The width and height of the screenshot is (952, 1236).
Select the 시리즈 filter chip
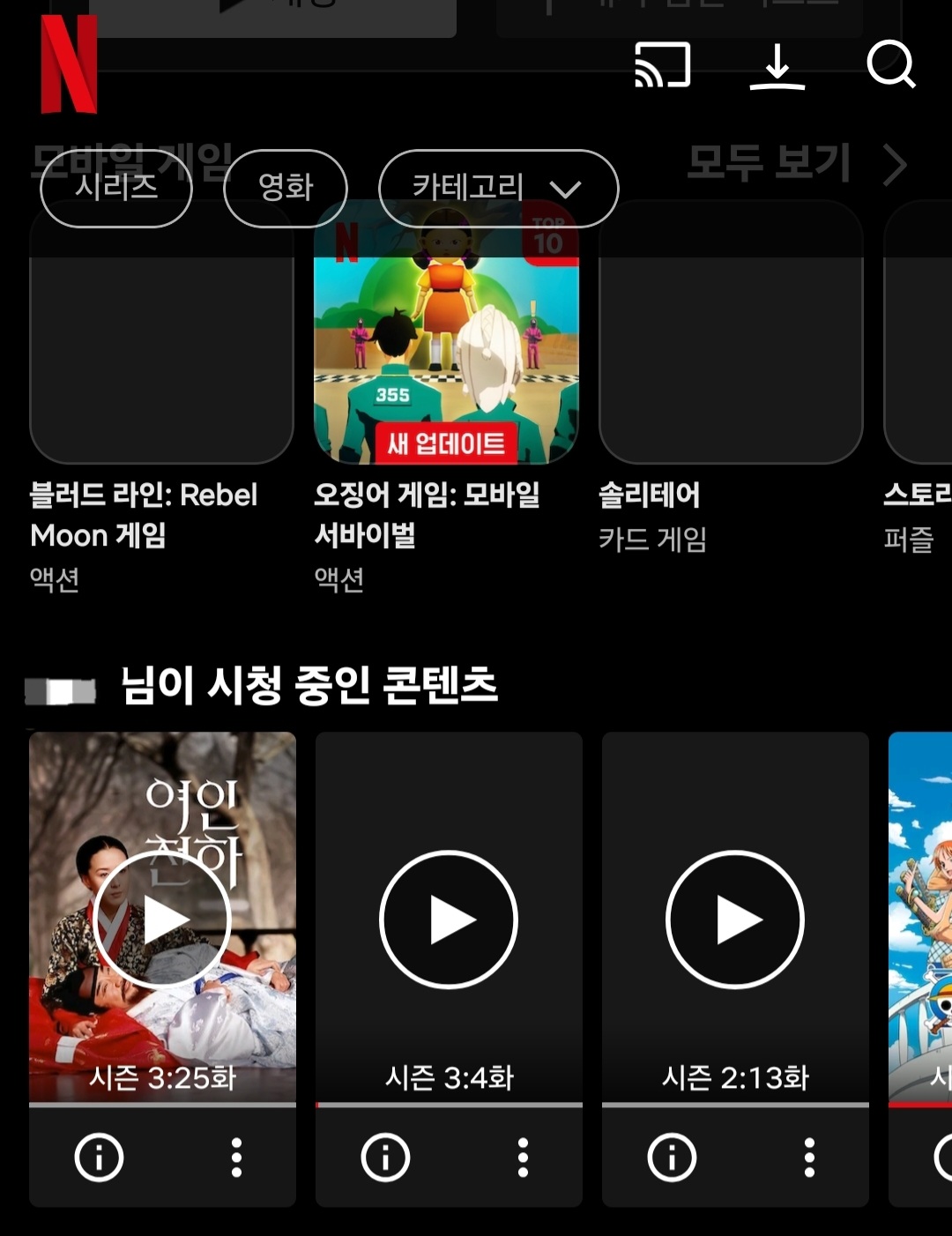[x=116, y=188]
